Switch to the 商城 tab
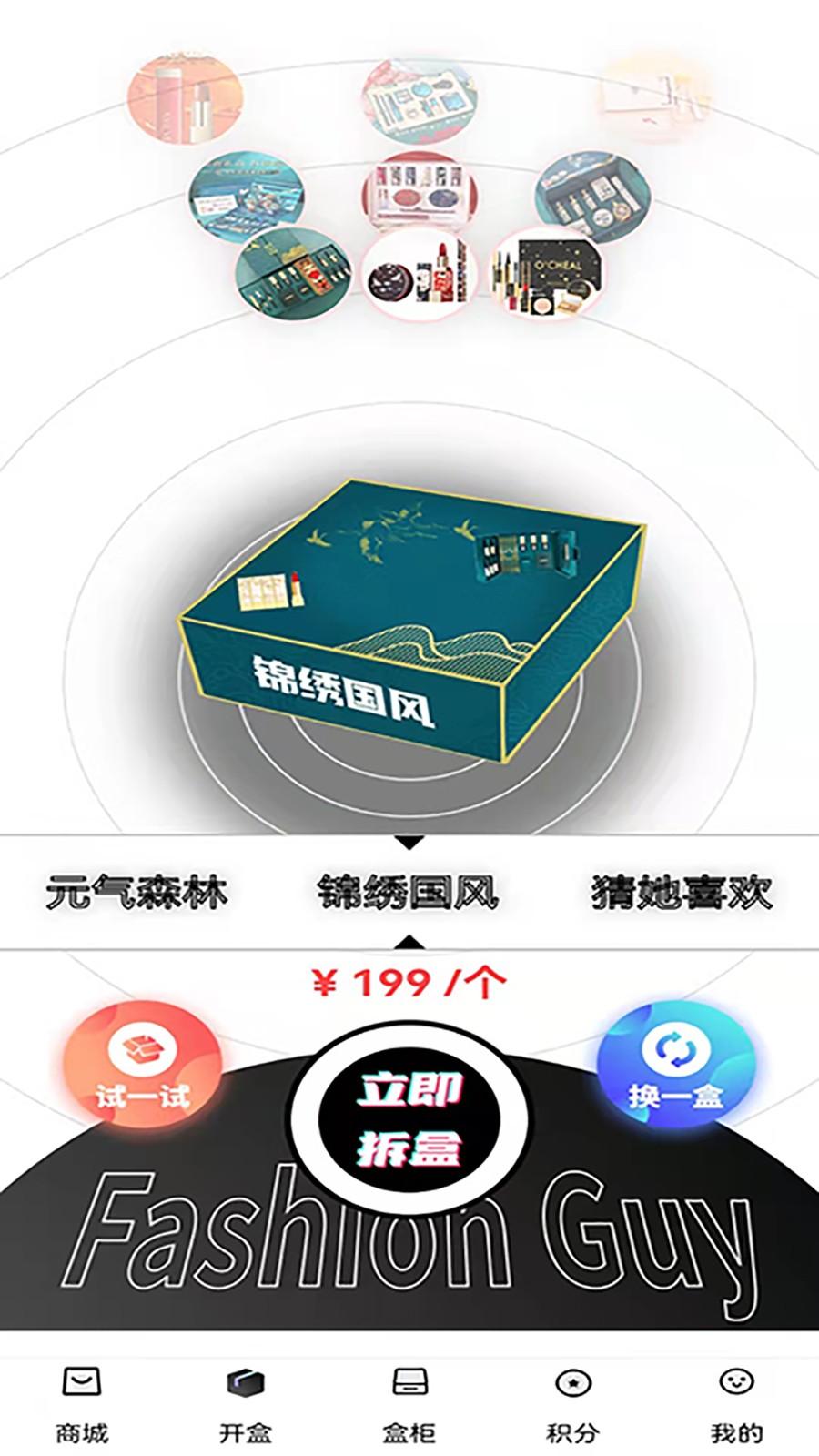 [82, 1405]
